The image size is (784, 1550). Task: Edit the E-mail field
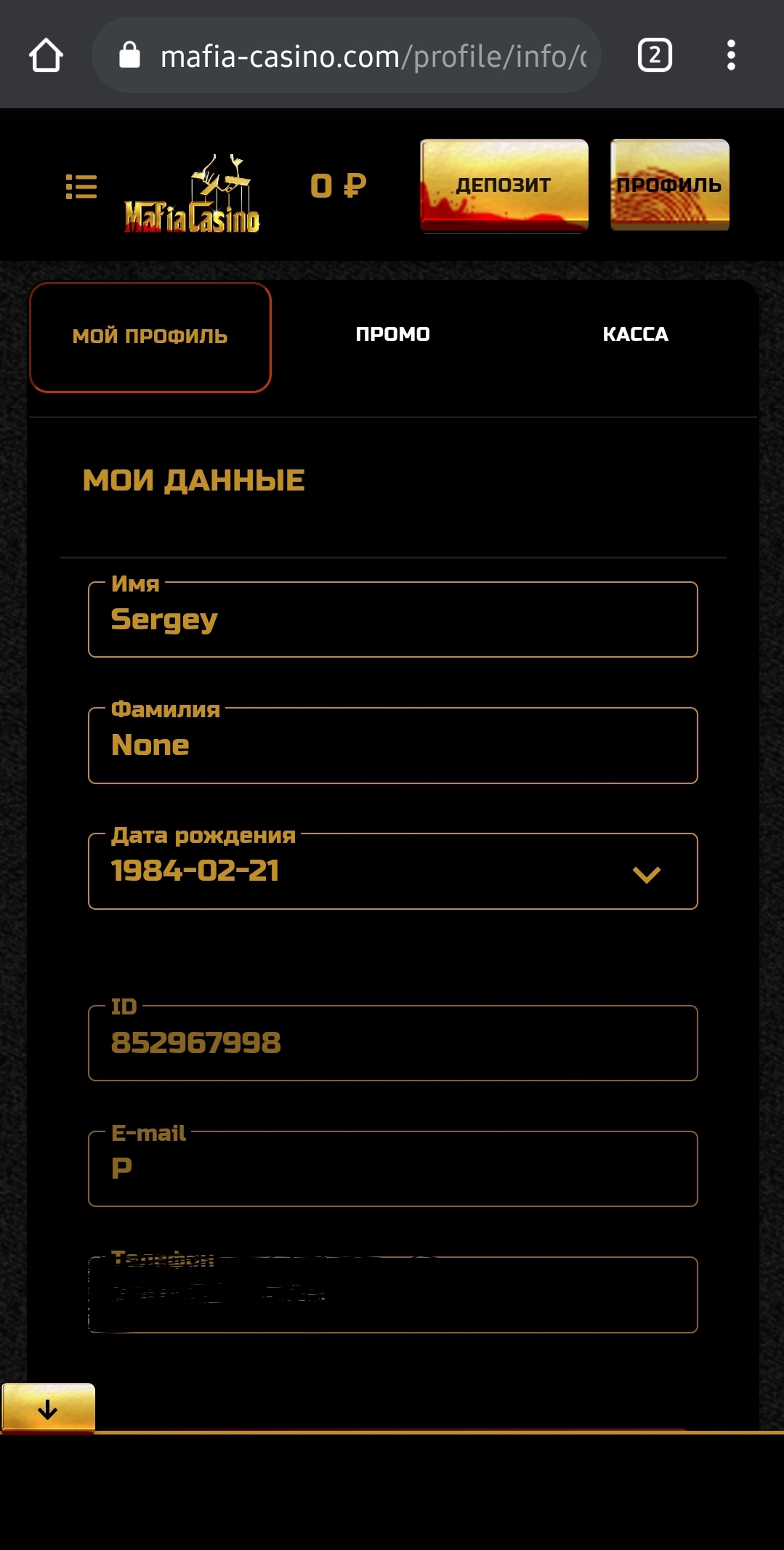[392, 1169]
